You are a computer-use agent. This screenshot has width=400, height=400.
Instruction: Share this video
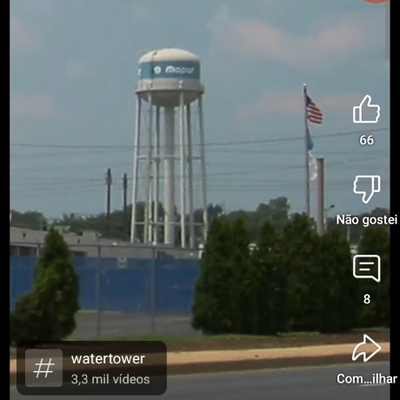pos(366,348)
